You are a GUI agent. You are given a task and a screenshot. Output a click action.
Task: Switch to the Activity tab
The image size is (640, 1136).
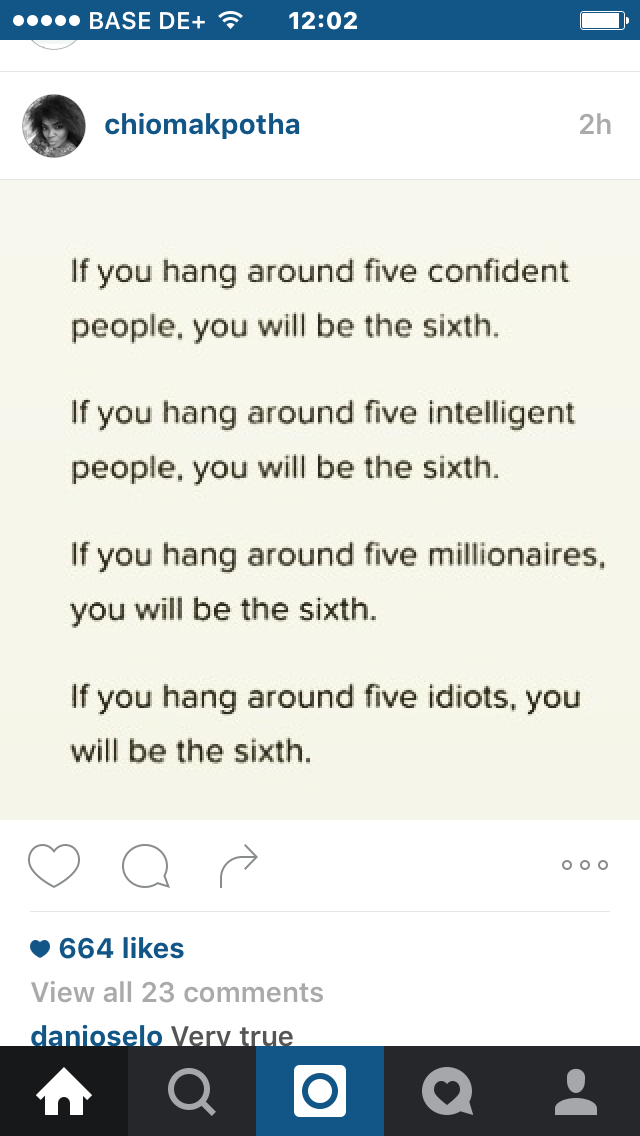point(447,1091)
